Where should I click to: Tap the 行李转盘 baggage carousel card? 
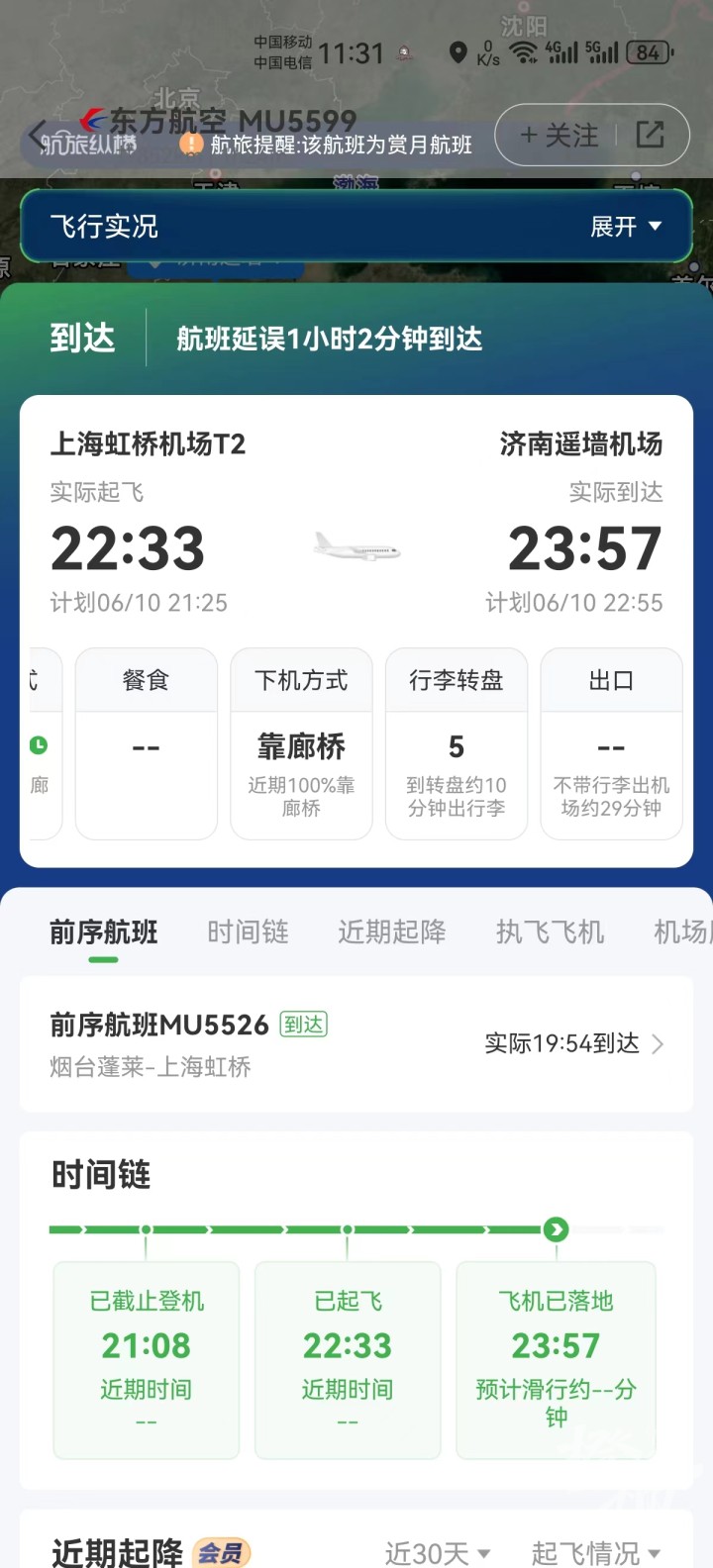[456, 742]
